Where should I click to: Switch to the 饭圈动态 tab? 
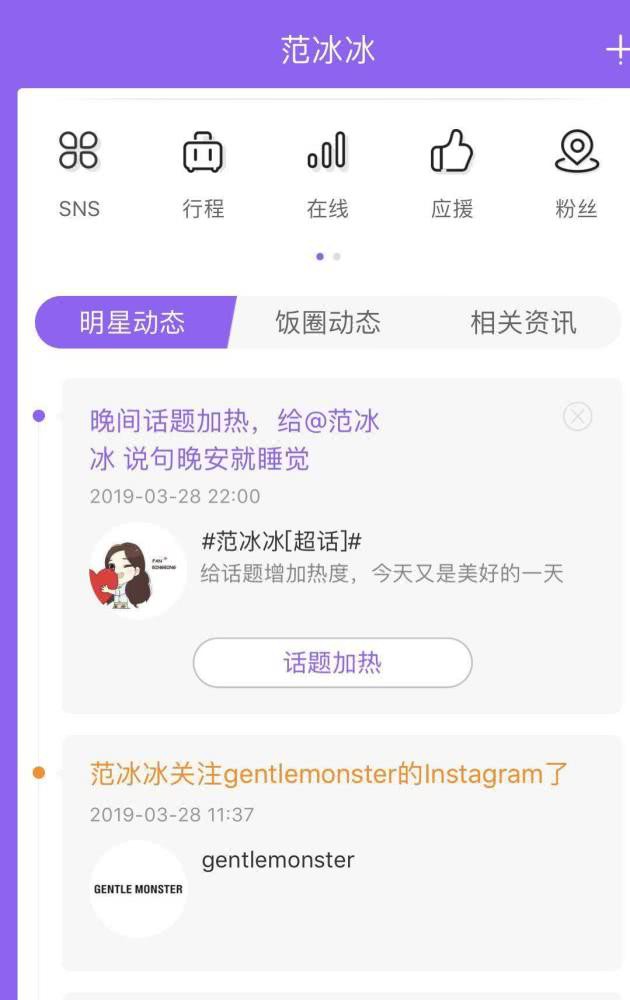click(328, 322)
